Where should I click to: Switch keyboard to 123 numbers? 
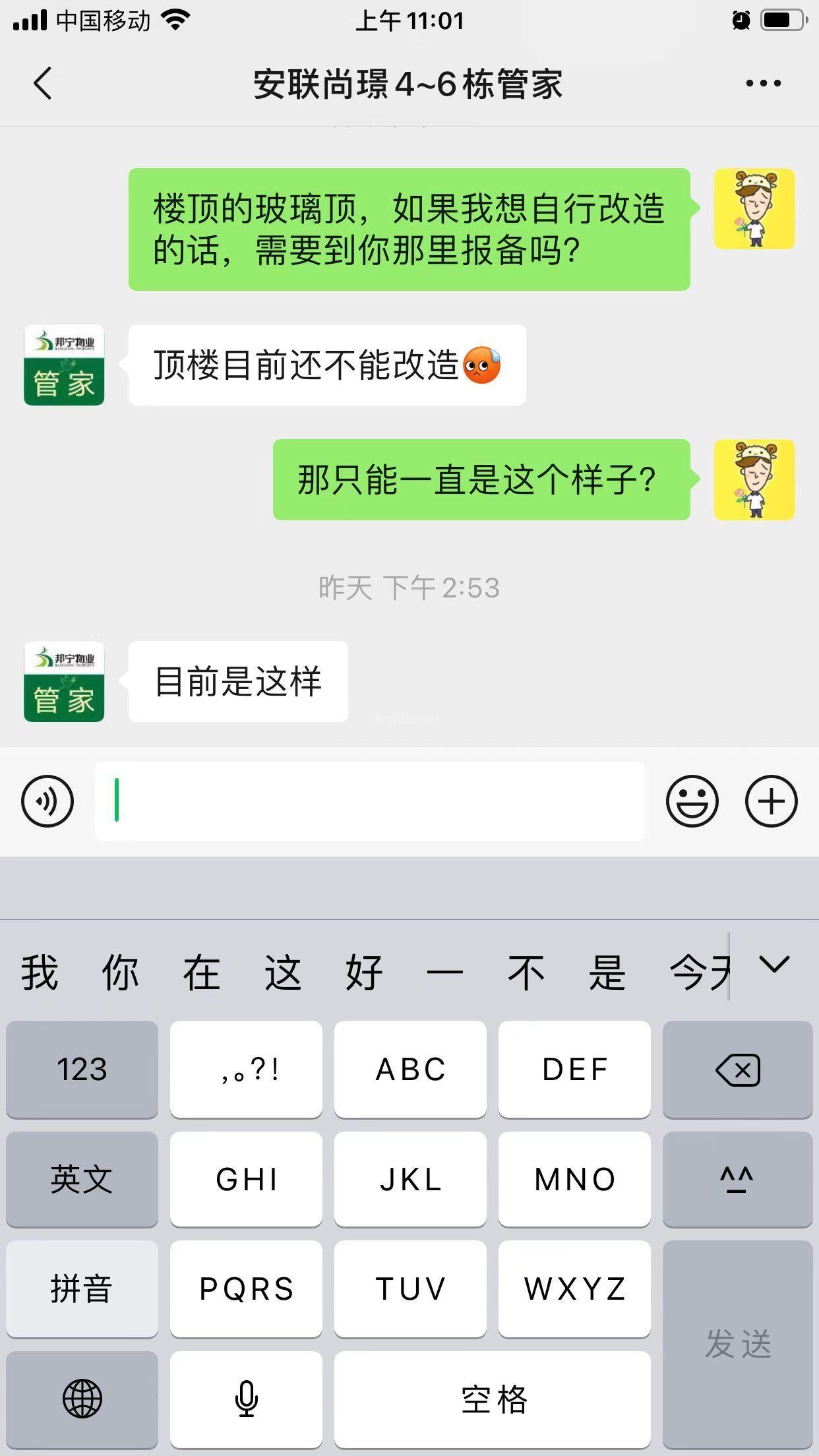click(x=82, y=1070)
